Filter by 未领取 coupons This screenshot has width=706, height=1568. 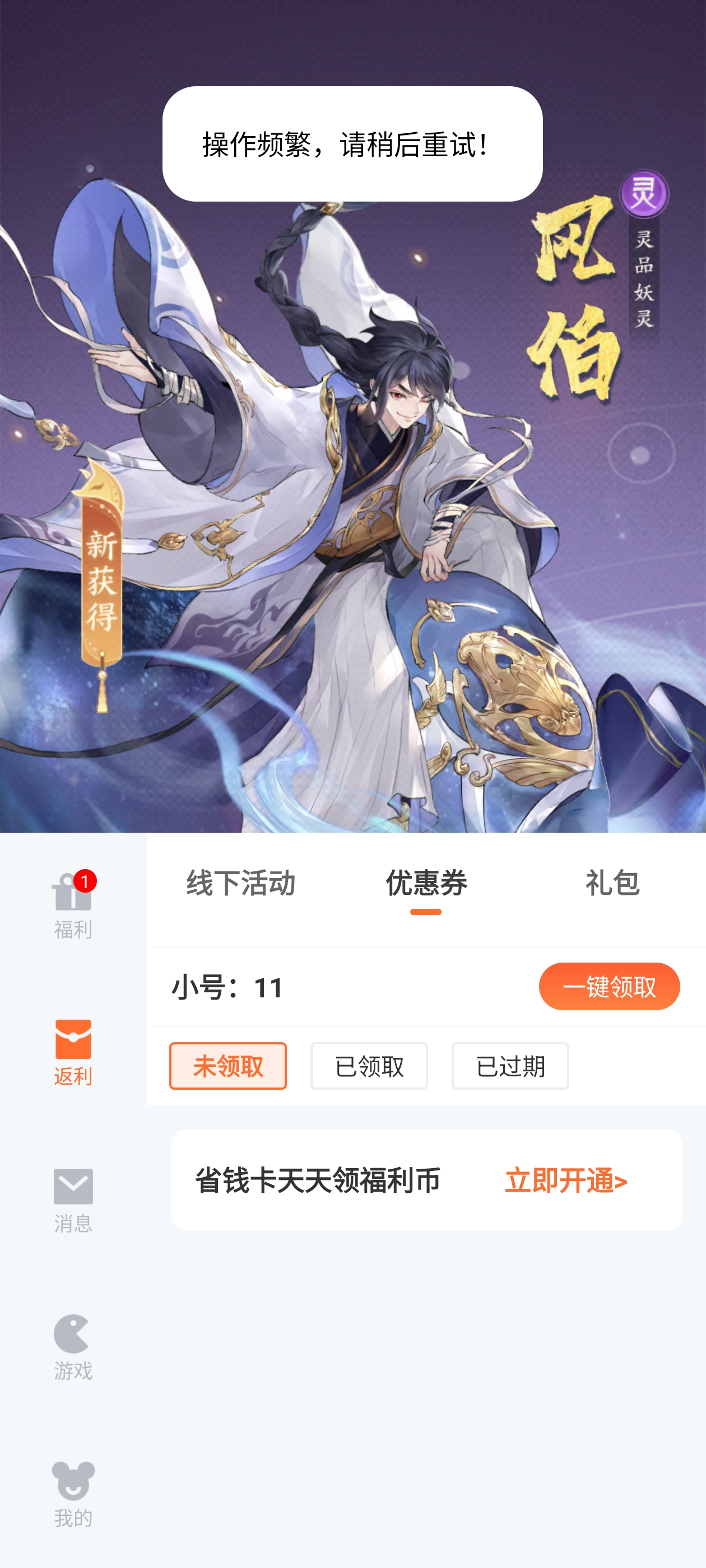pos(228,1066)
